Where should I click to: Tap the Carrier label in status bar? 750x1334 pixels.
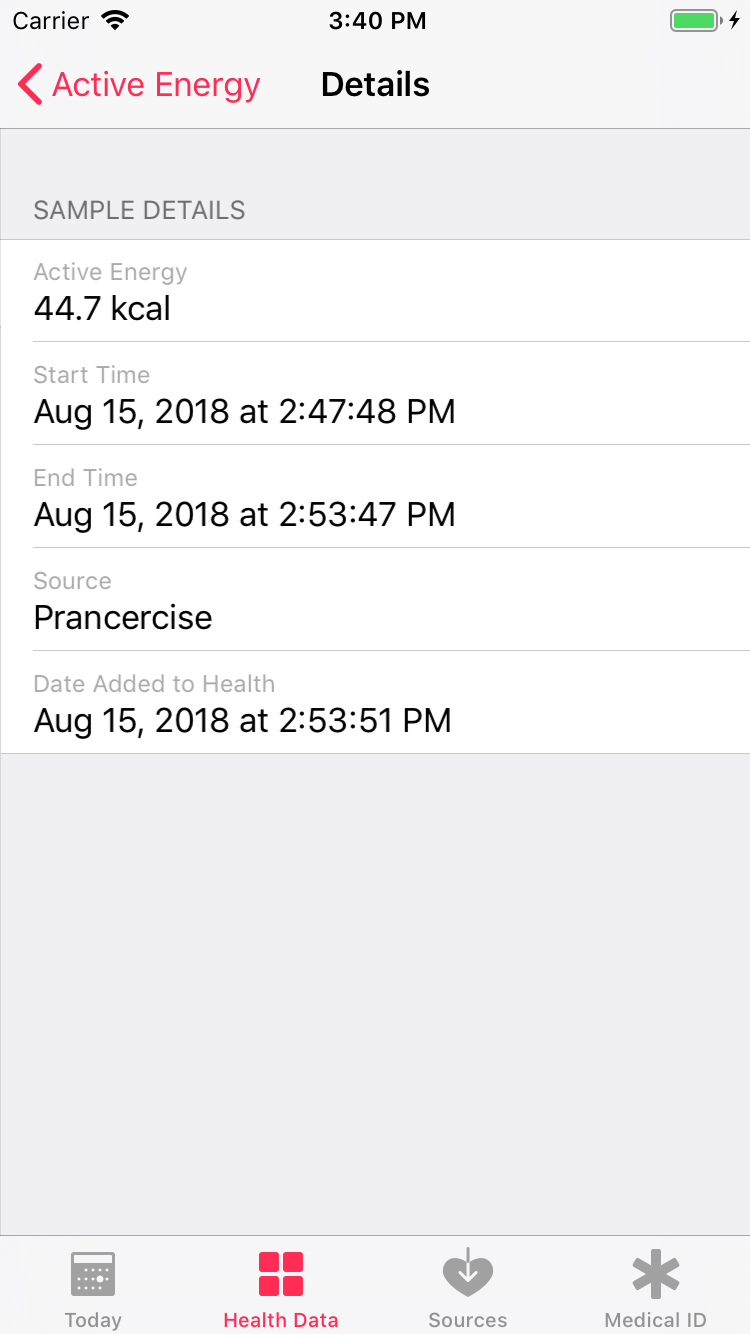point(50,20)
